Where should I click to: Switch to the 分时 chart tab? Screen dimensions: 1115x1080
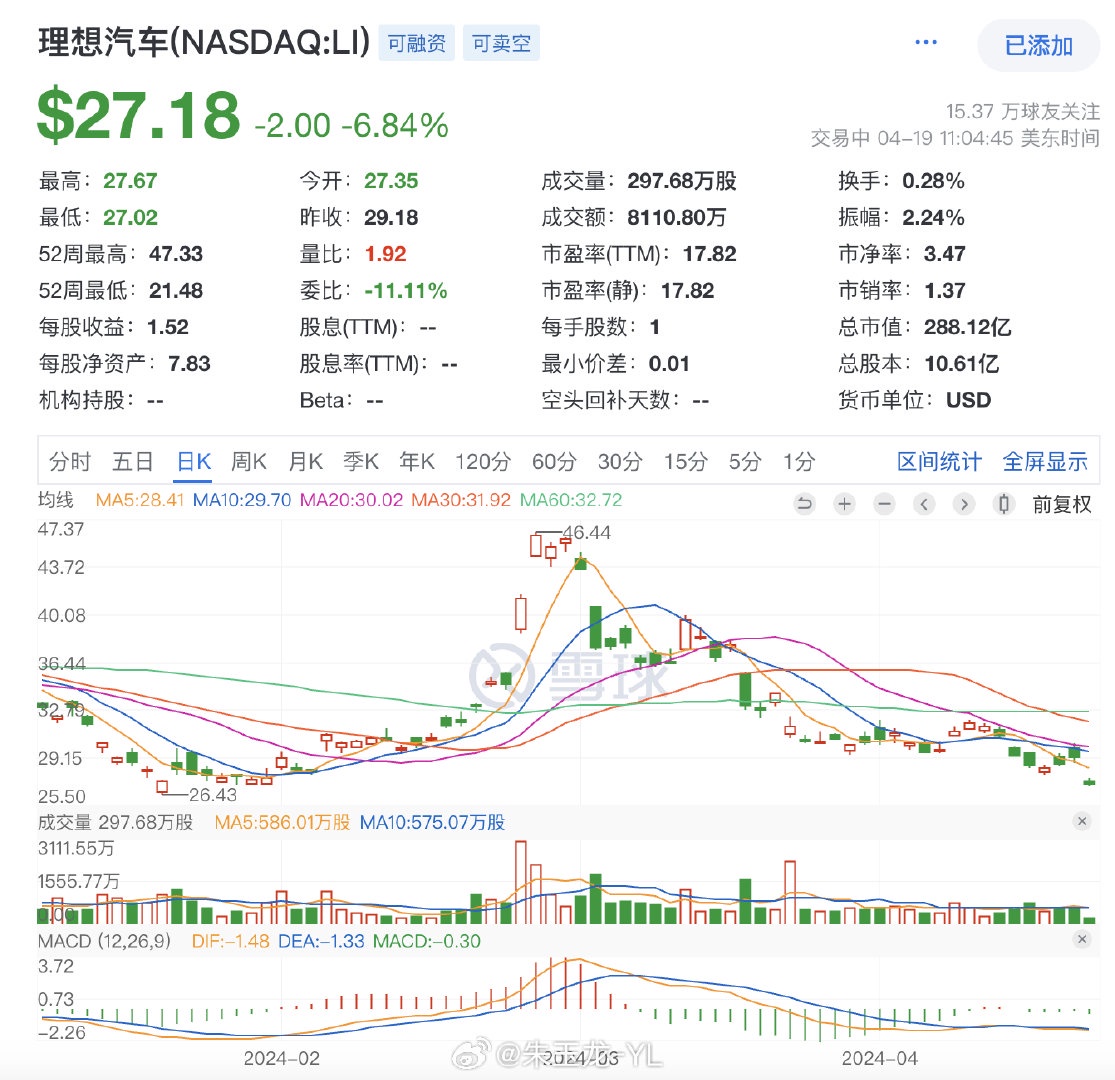[x=70, y=461]
